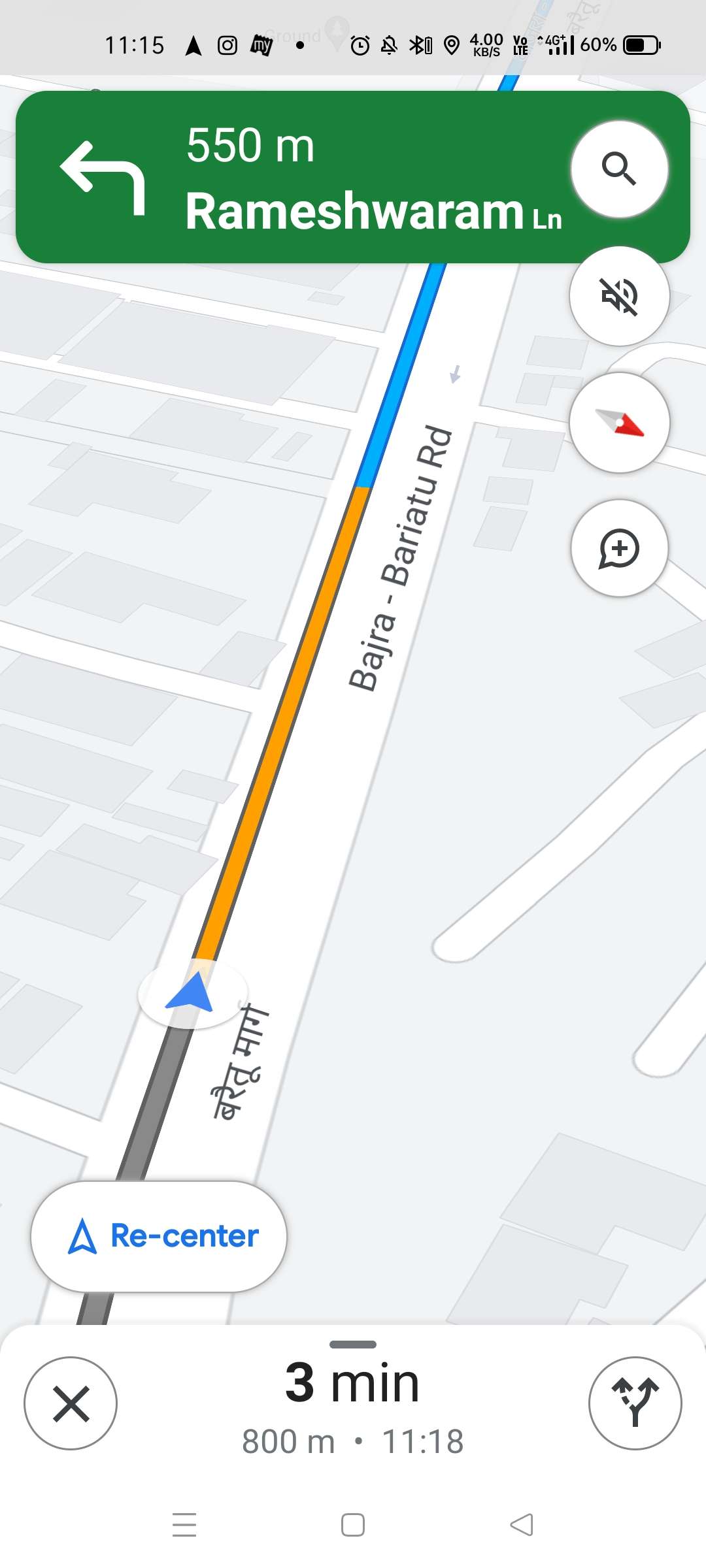This screenshot has width=706, height=1568.
Task: Show alternate routes with the fork icon
Action: point(635,1403)
